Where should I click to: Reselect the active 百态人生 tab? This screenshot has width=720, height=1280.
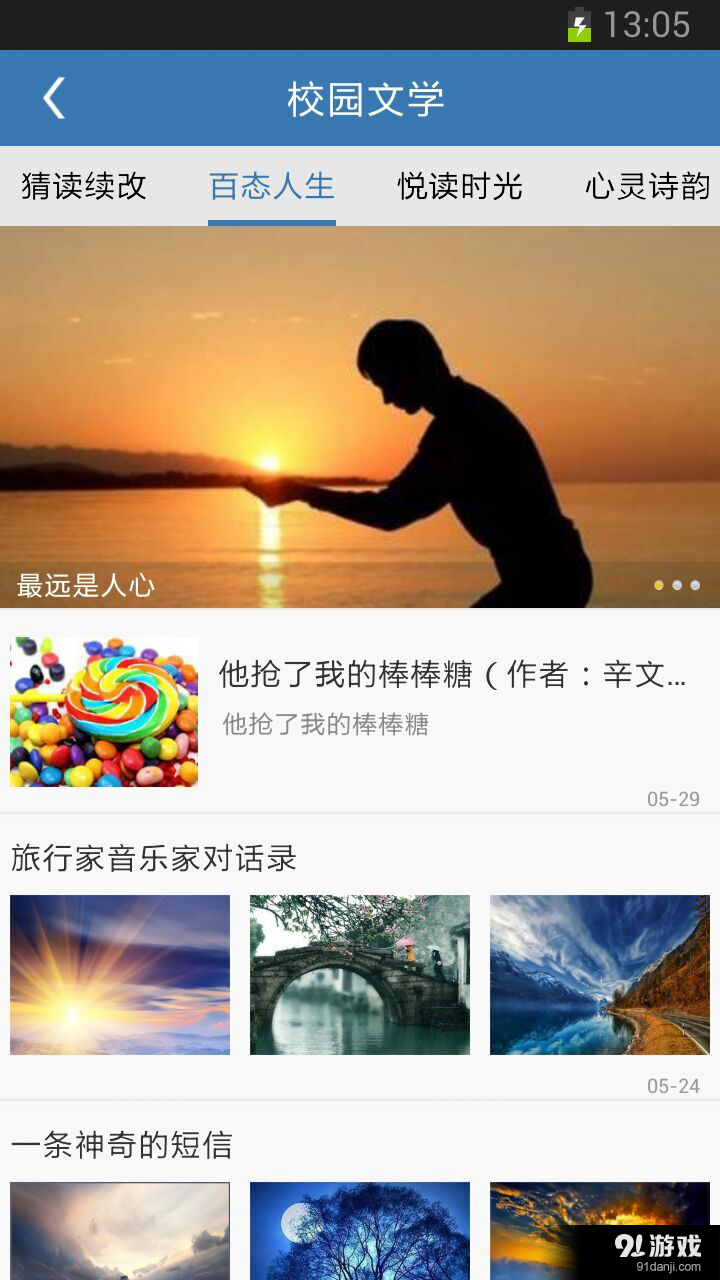pyautogui.click(x=271, y=188)
